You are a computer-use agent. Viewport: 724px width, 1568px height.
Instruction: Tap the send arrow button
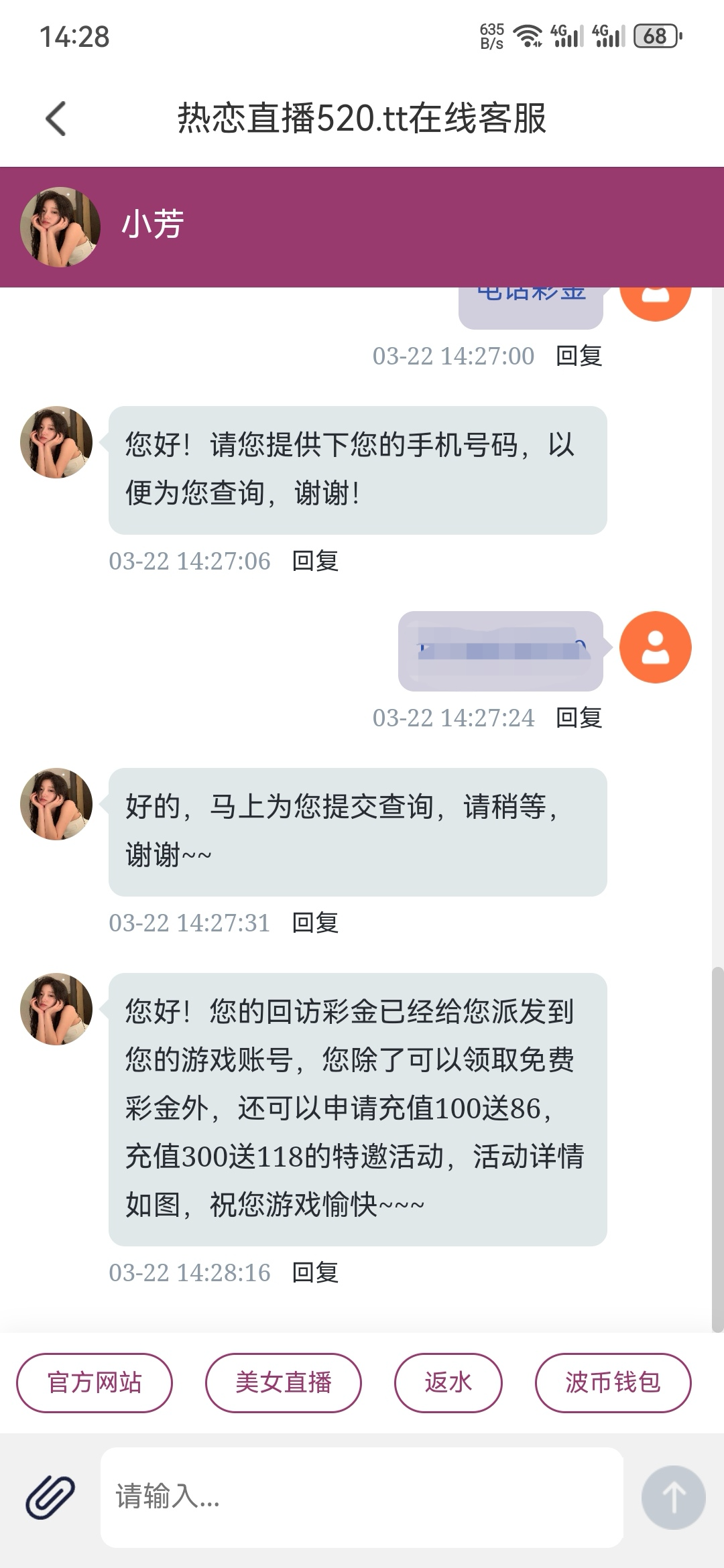pos(673,1497)
